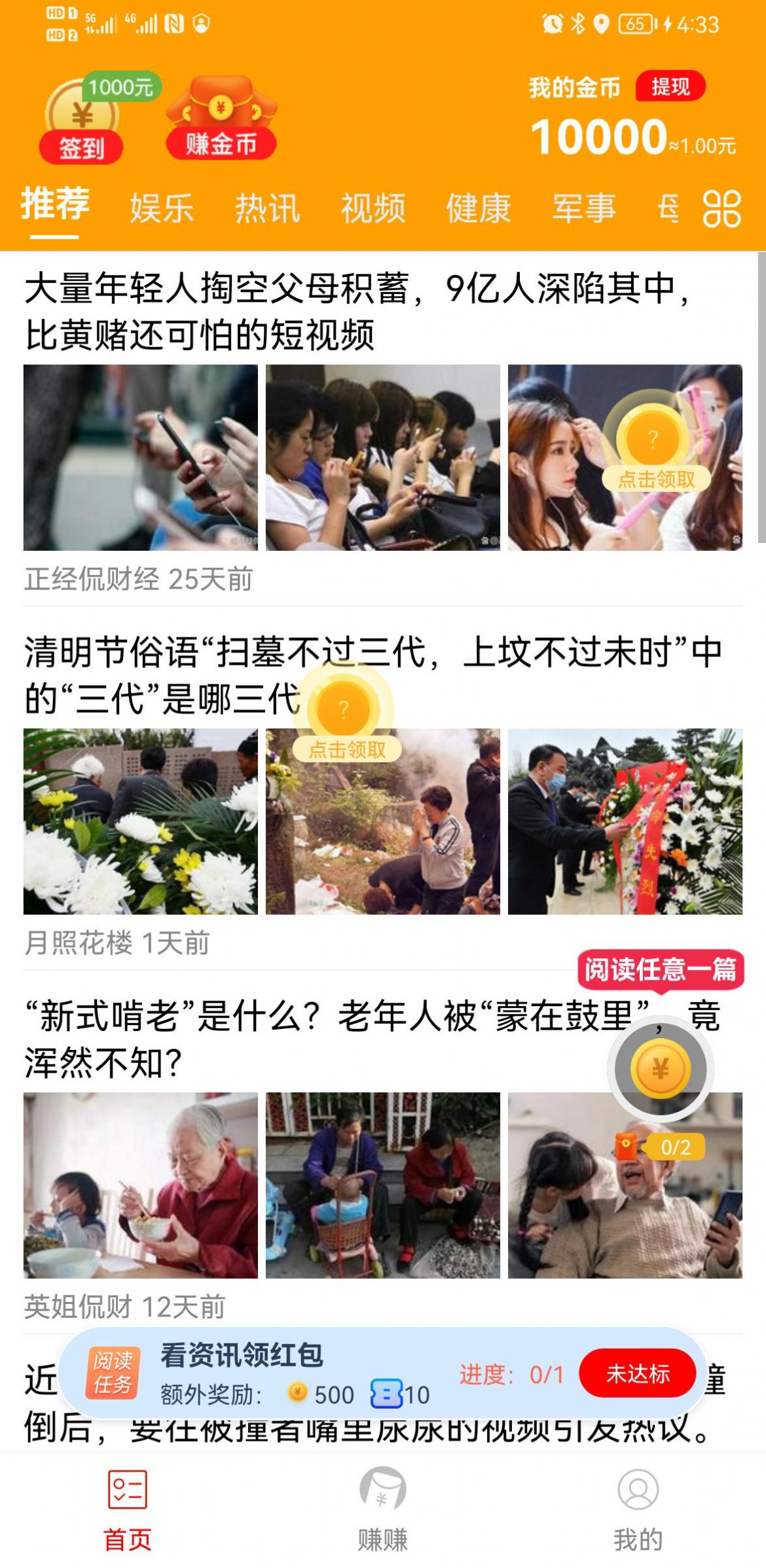Select the 视频 tab
Screen dimensions: 766x1568
coord(373,209)
